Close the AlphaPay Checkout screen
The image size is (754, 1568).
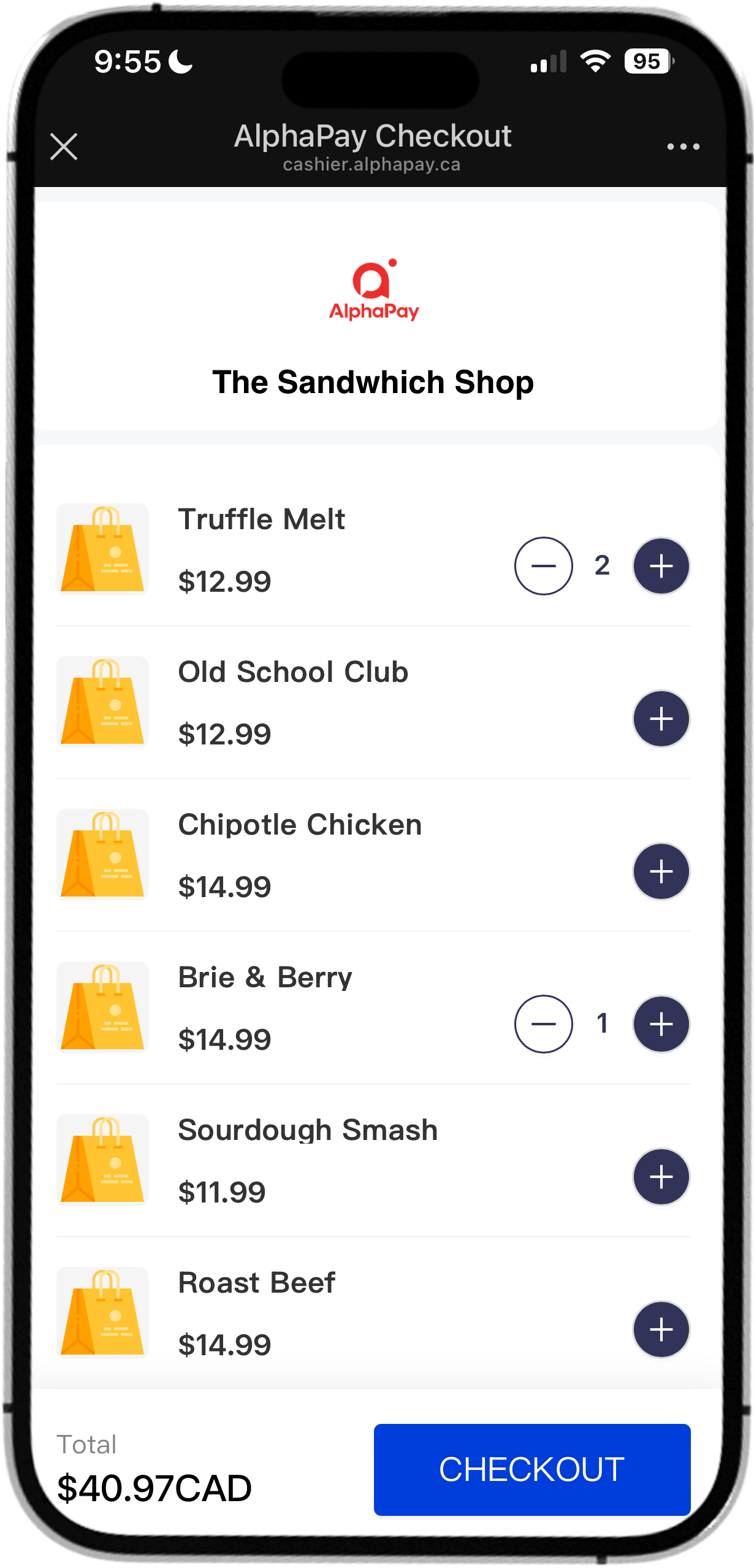click(64, 147)
